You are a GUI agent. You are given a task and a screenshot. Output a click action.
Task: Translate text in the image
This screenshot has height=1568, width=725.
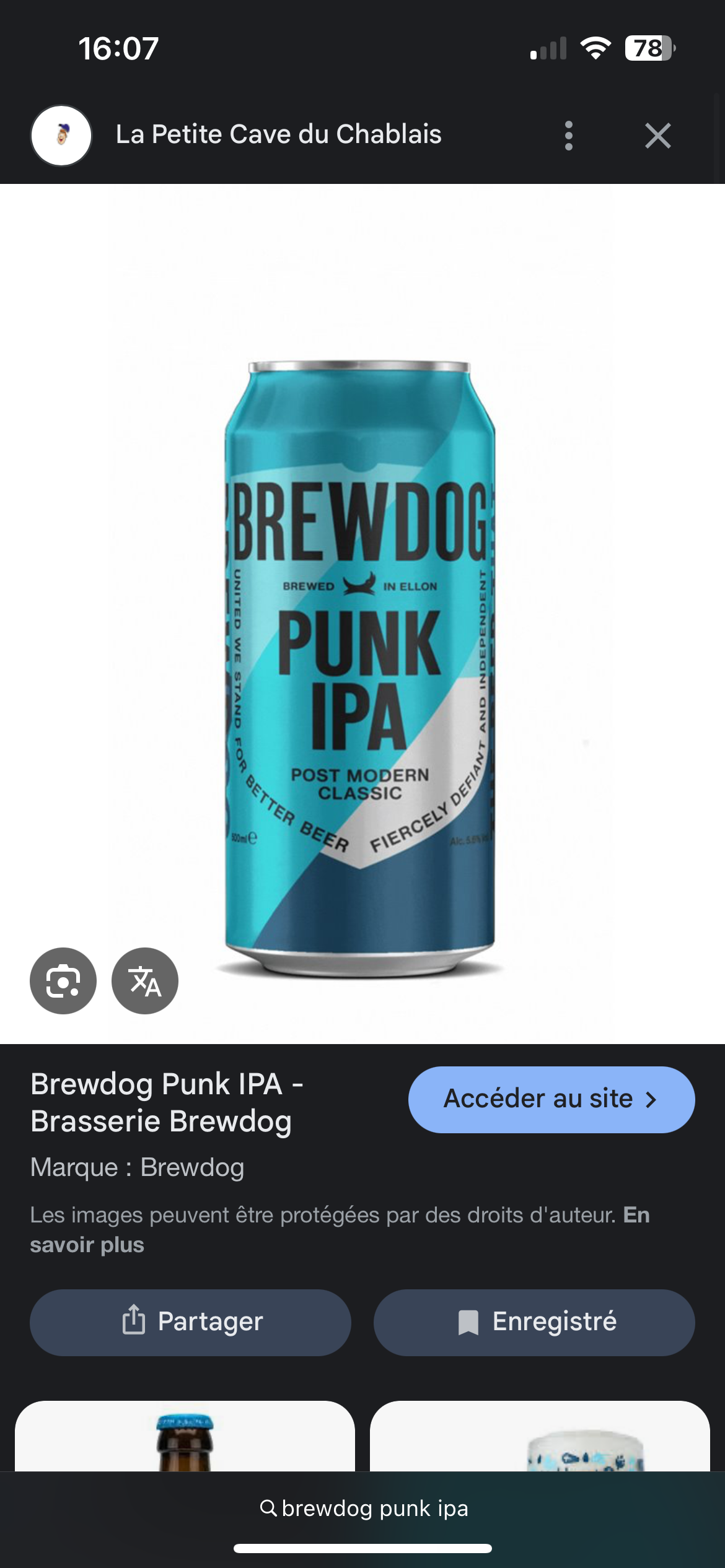(145, 981)
